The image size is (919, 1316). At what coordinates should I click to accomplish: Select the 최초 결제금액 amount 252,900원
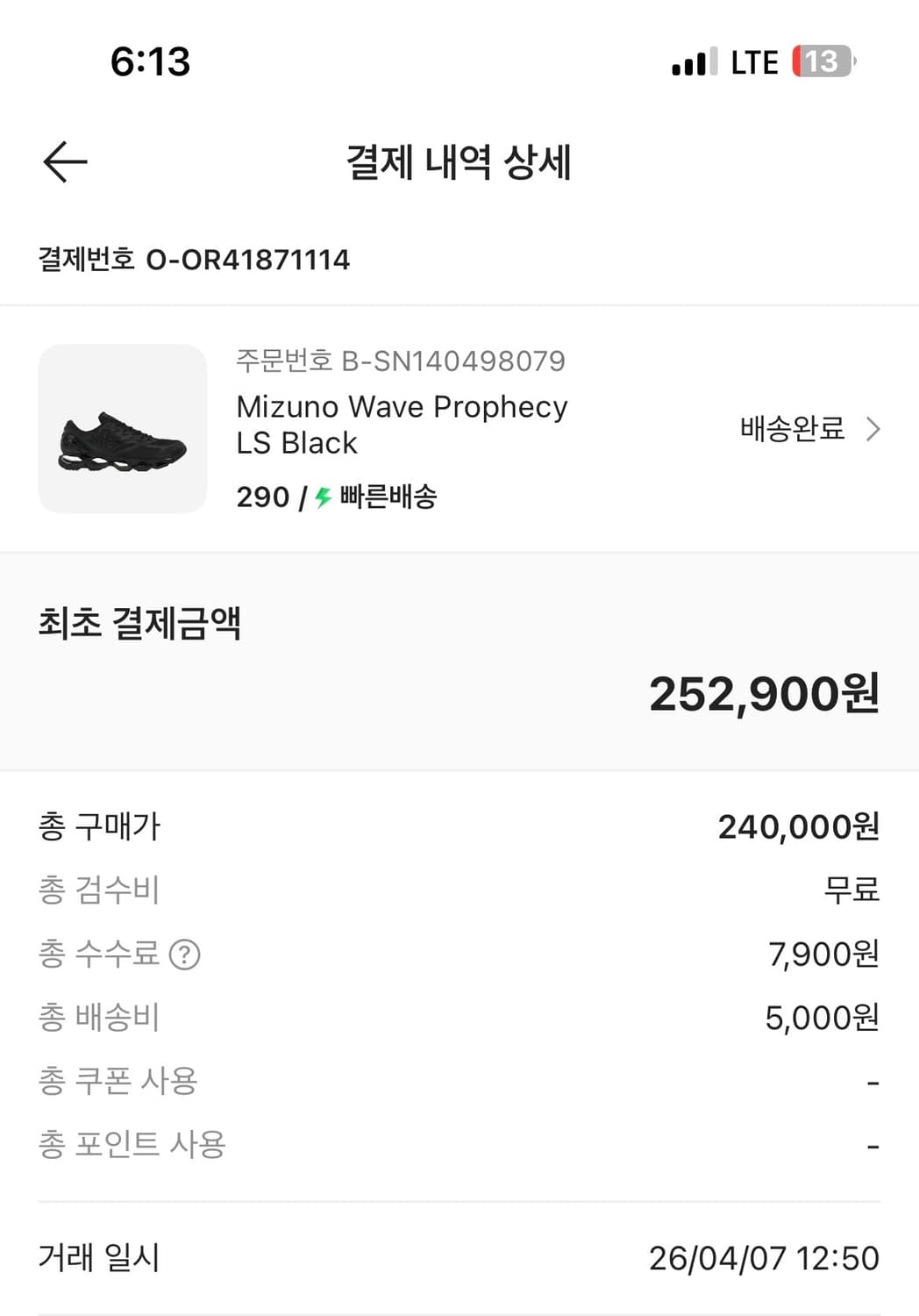pos(763,693)
